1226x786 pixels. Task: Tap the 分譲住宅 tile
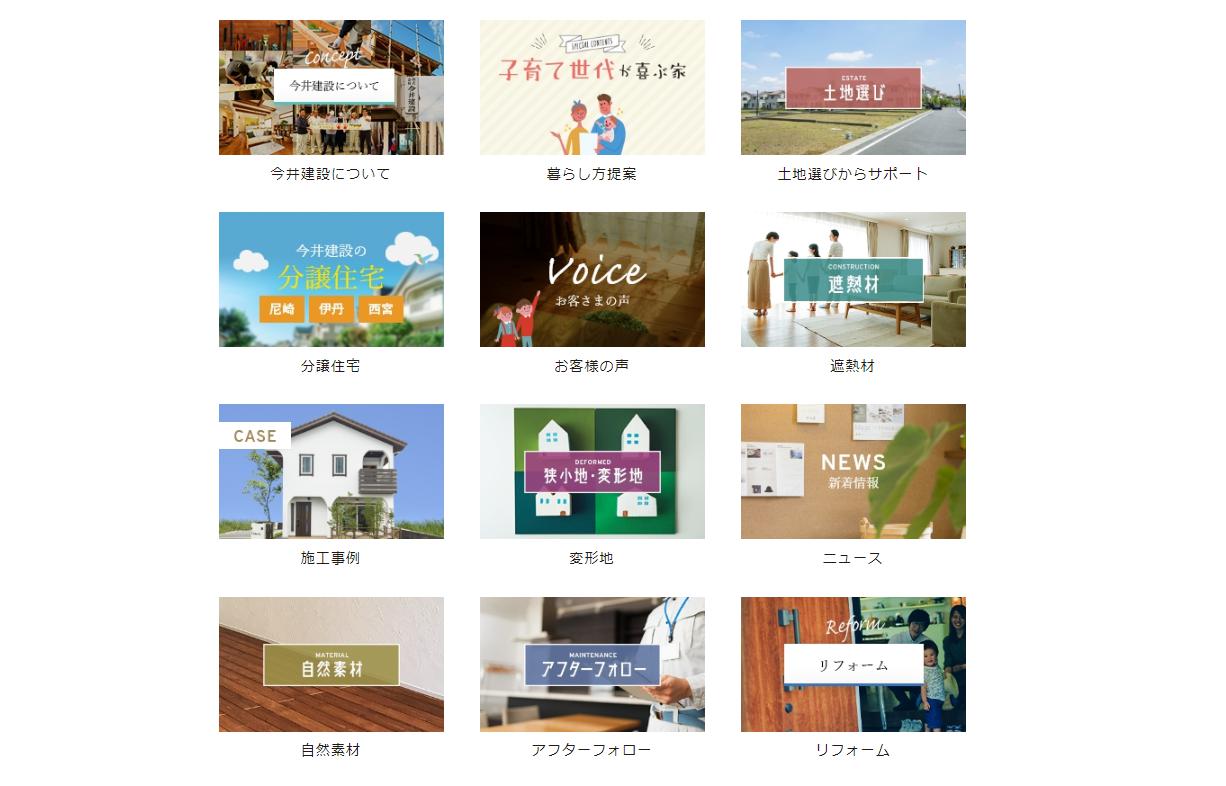click(331, 280)
